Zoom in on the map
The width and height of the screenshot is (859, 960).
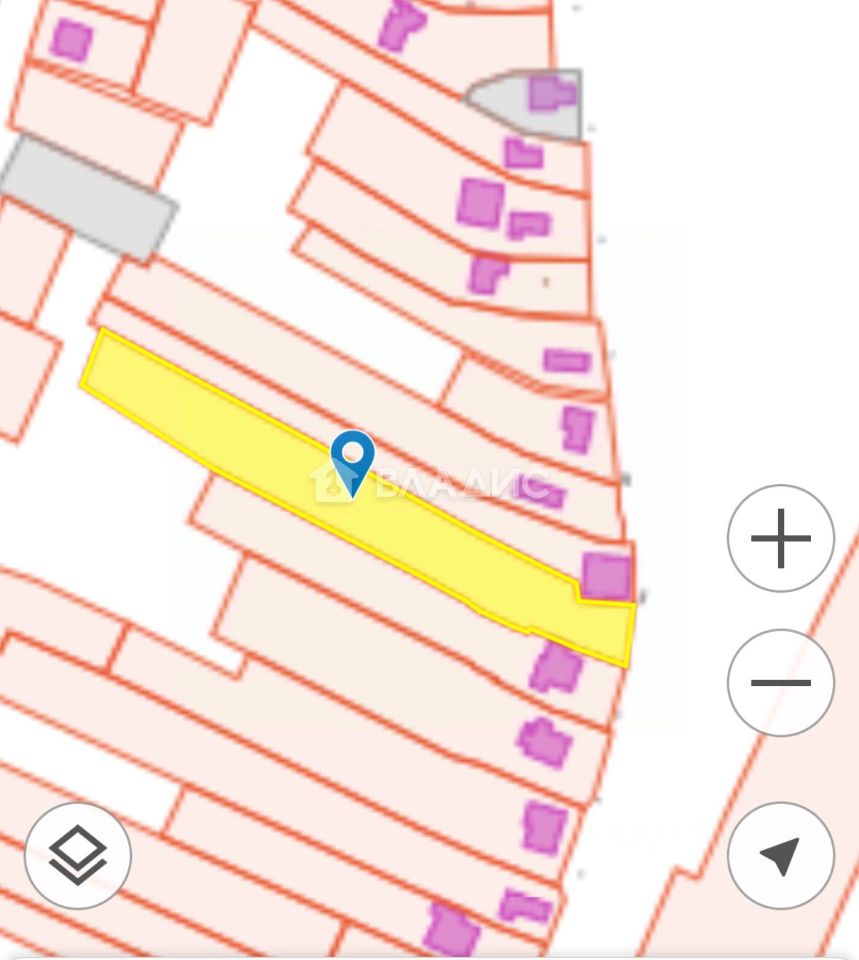point(780,538)
